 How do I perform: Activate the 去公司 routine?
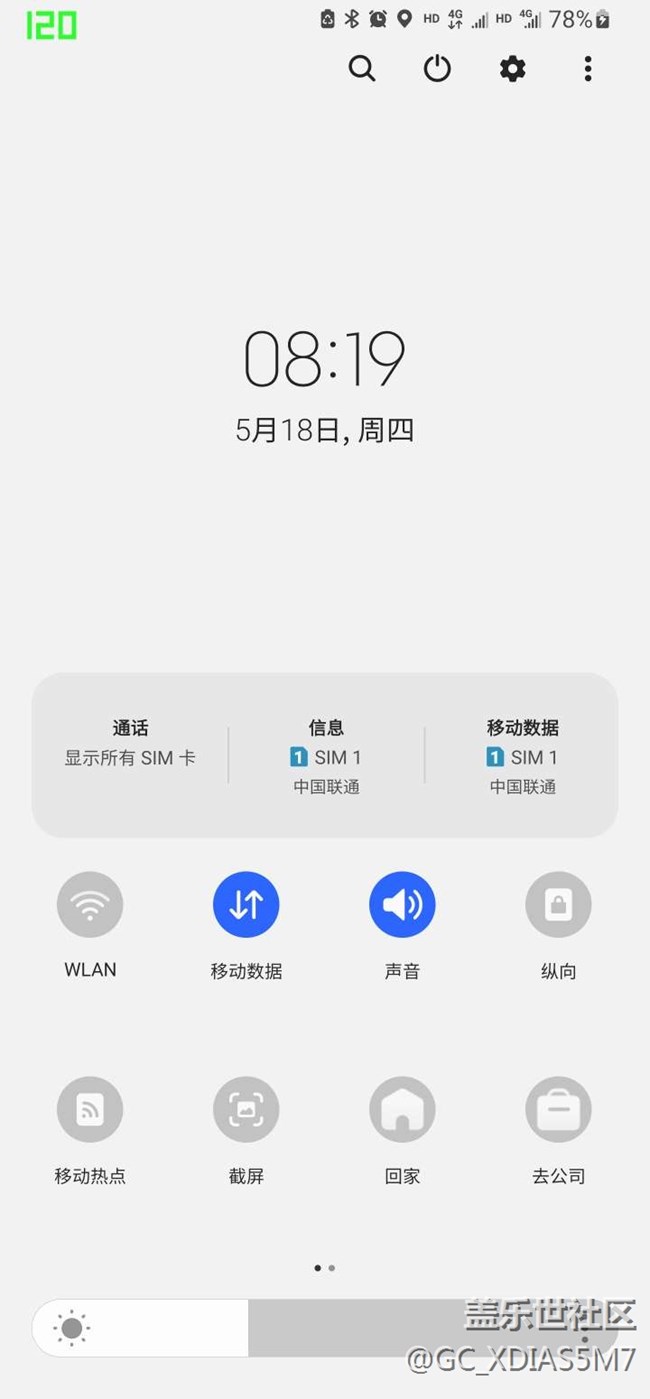click(558, 1109)
